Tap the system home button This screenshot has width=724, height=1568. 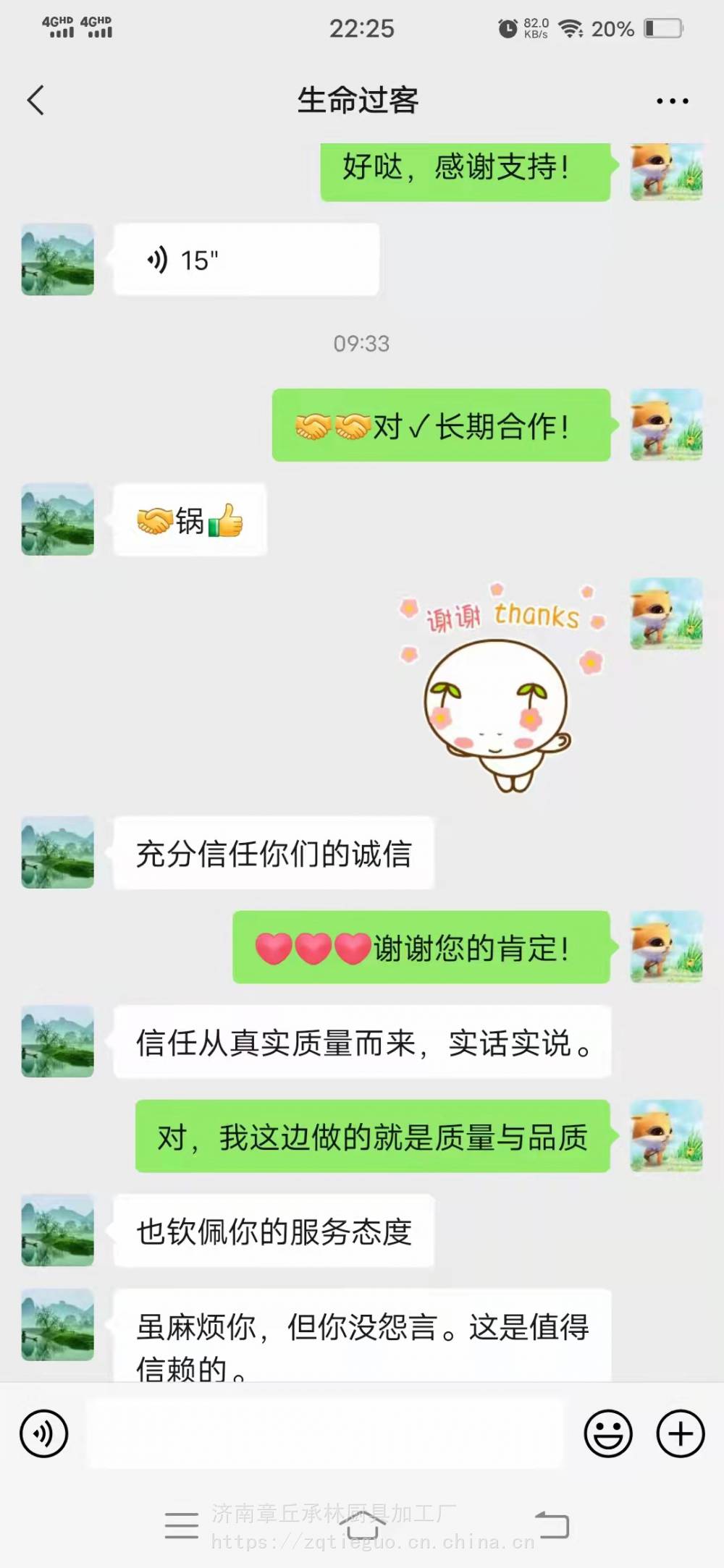362,1525
